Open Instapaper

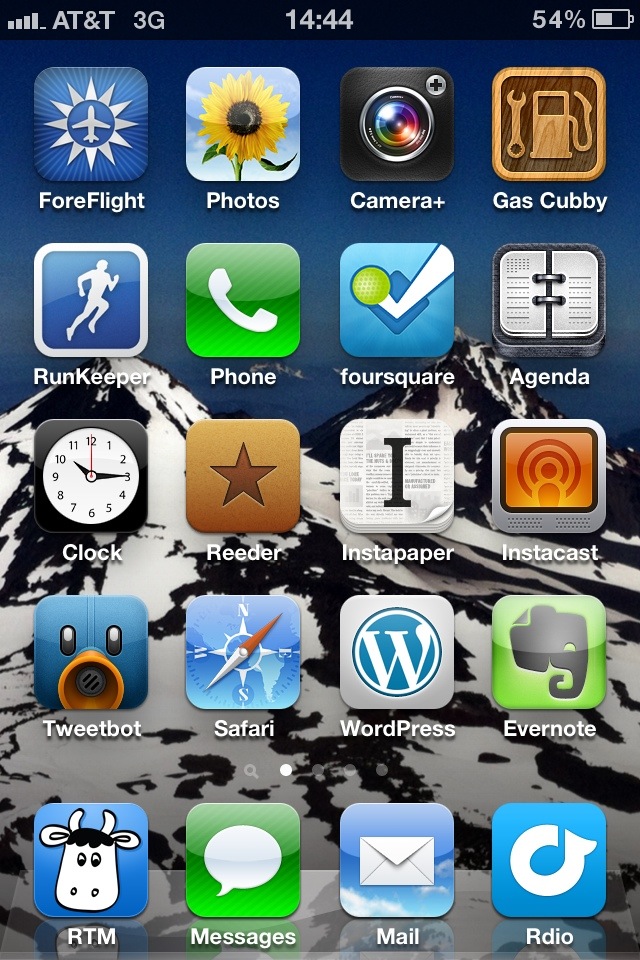pyautogui.click(x=397, y=476)
